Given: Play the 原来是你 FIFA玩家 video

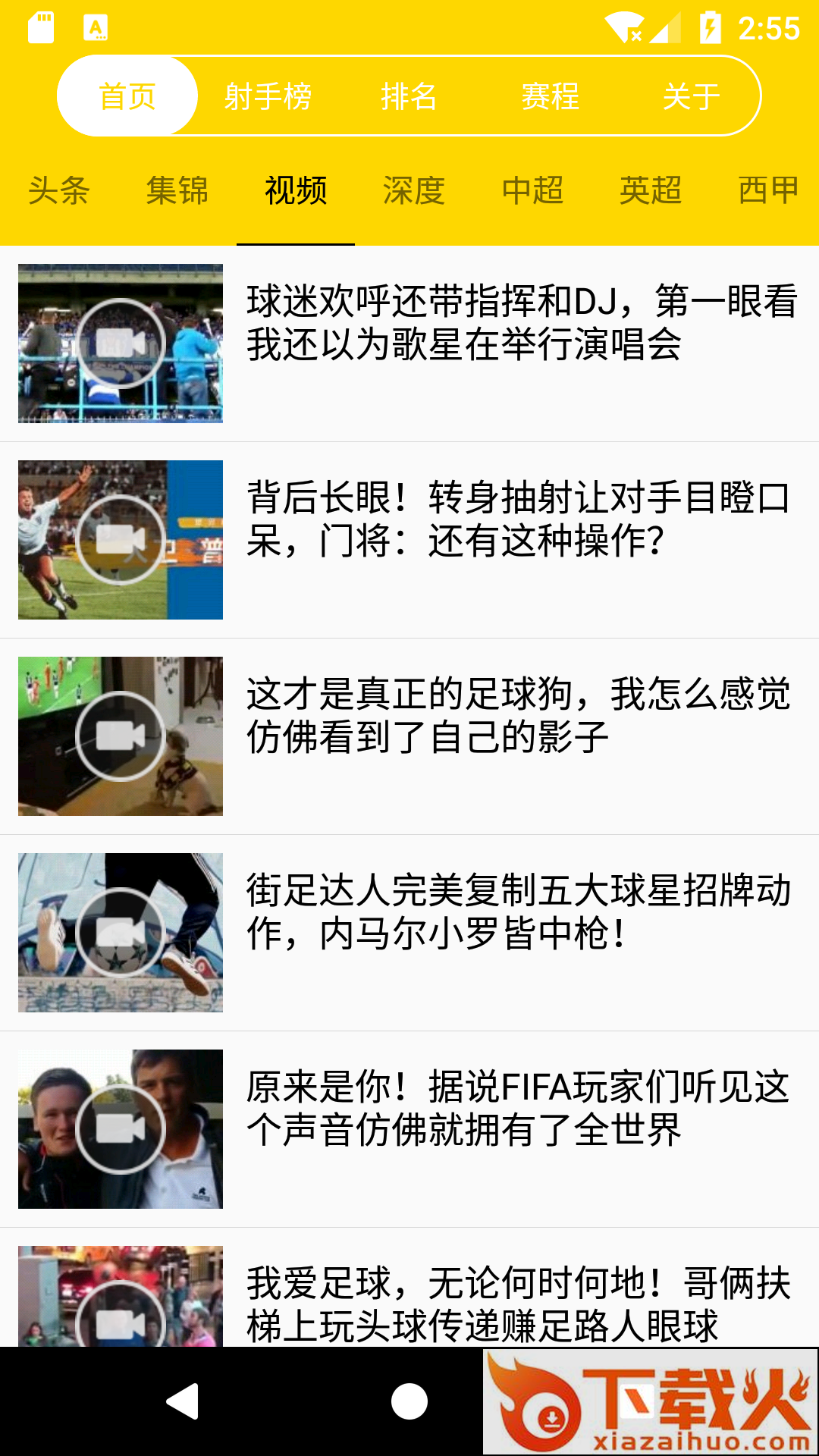Looking at the screenshot, I should 409,1129.
